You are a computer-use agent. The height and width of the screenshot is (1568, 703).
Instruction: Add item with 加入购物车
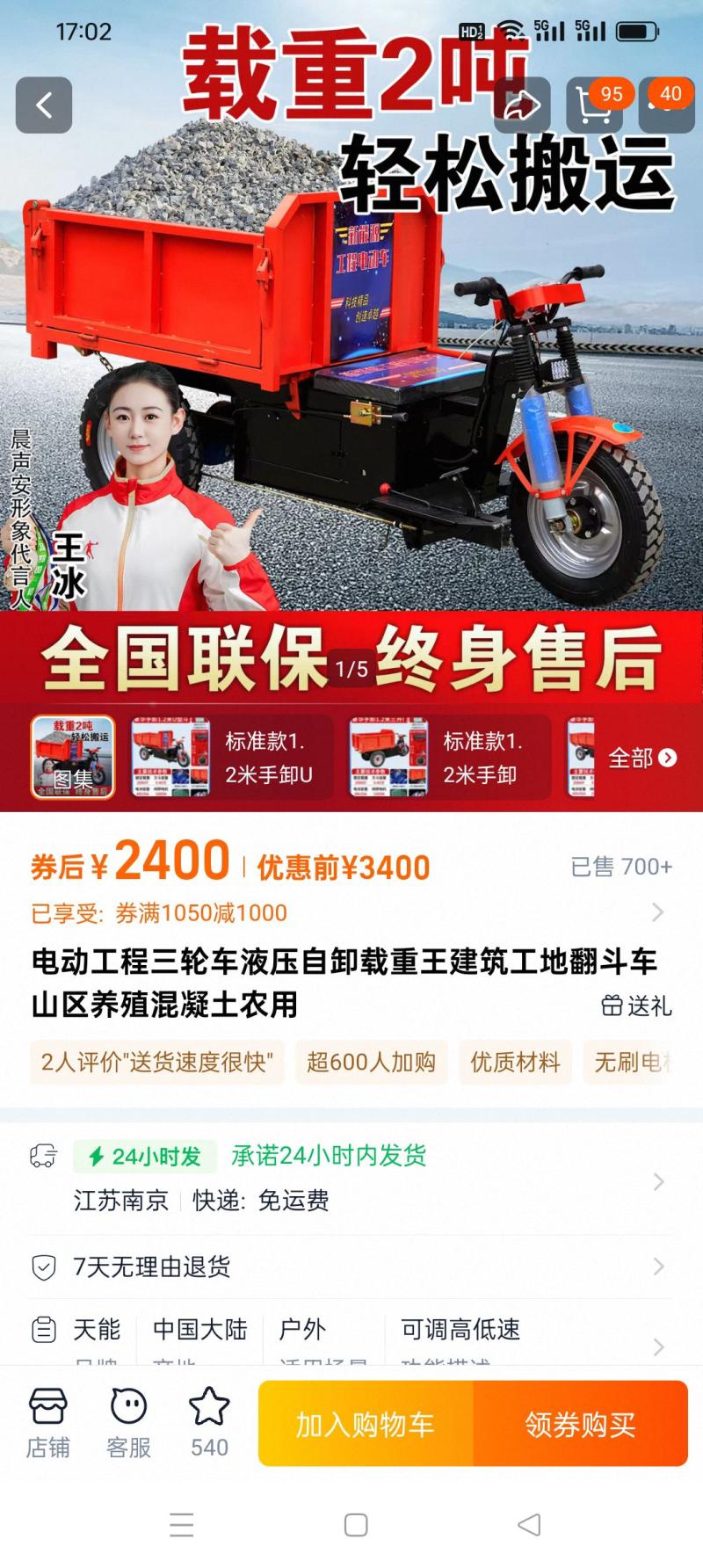click(366, 1424)
